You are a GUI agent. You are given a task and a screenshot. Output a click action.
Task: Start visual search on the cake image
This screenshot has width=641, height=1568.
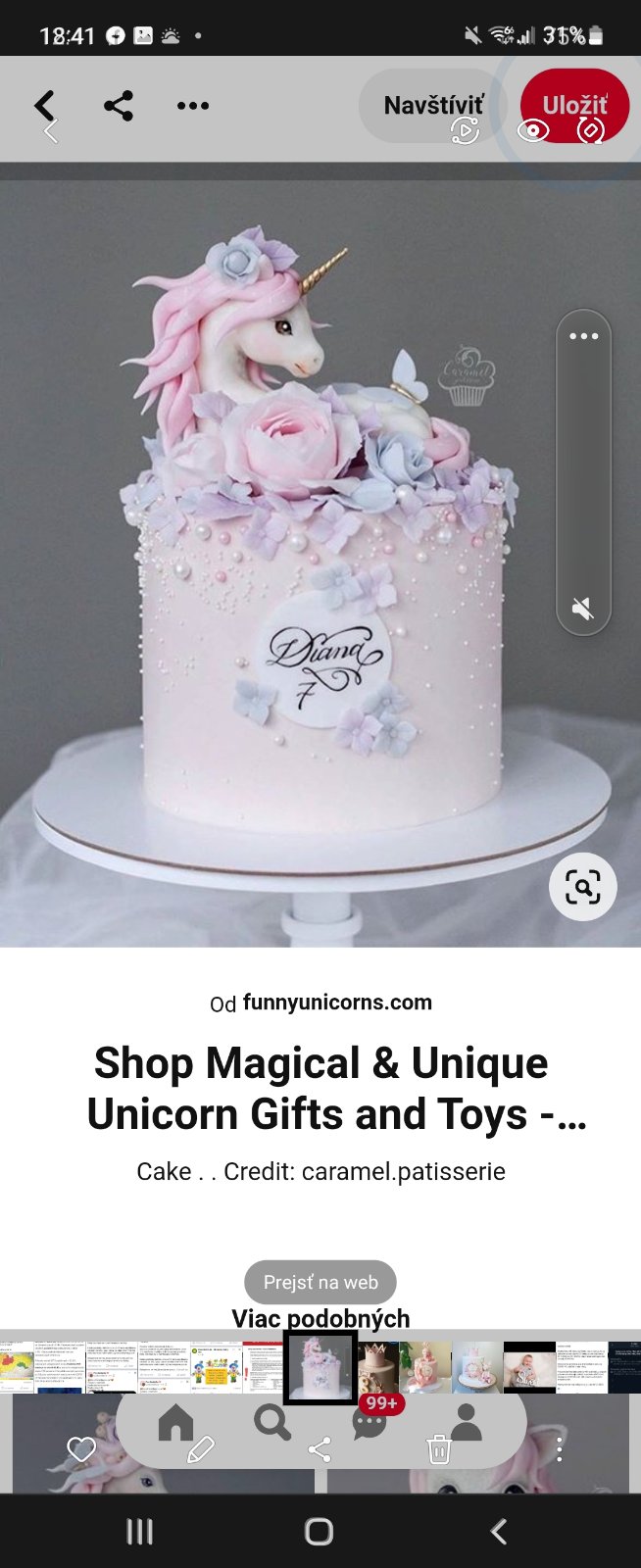(582, 888)
